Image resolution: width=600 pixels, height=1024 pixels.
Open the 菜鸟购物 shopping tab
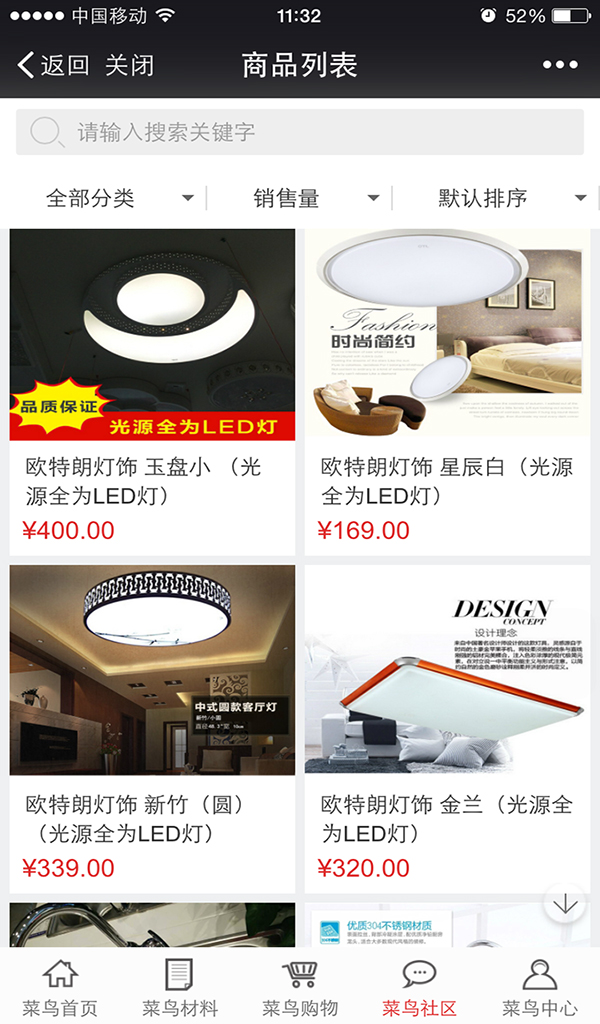coord(300,986)
